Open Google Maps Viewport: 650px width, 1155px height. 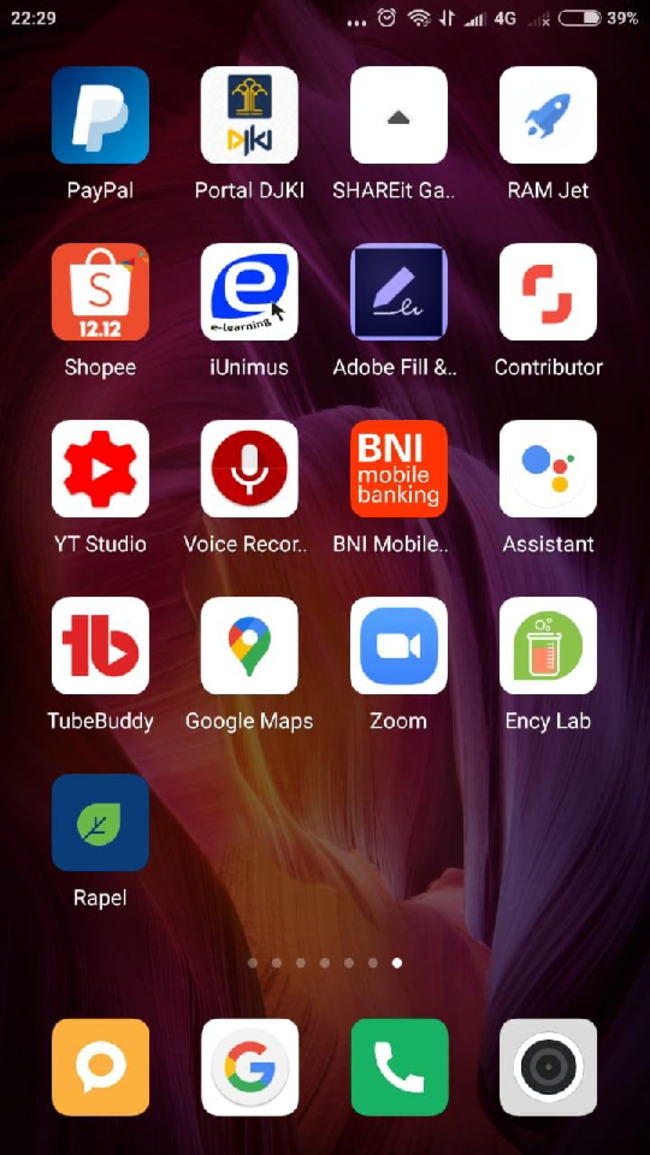pos(249,646)
